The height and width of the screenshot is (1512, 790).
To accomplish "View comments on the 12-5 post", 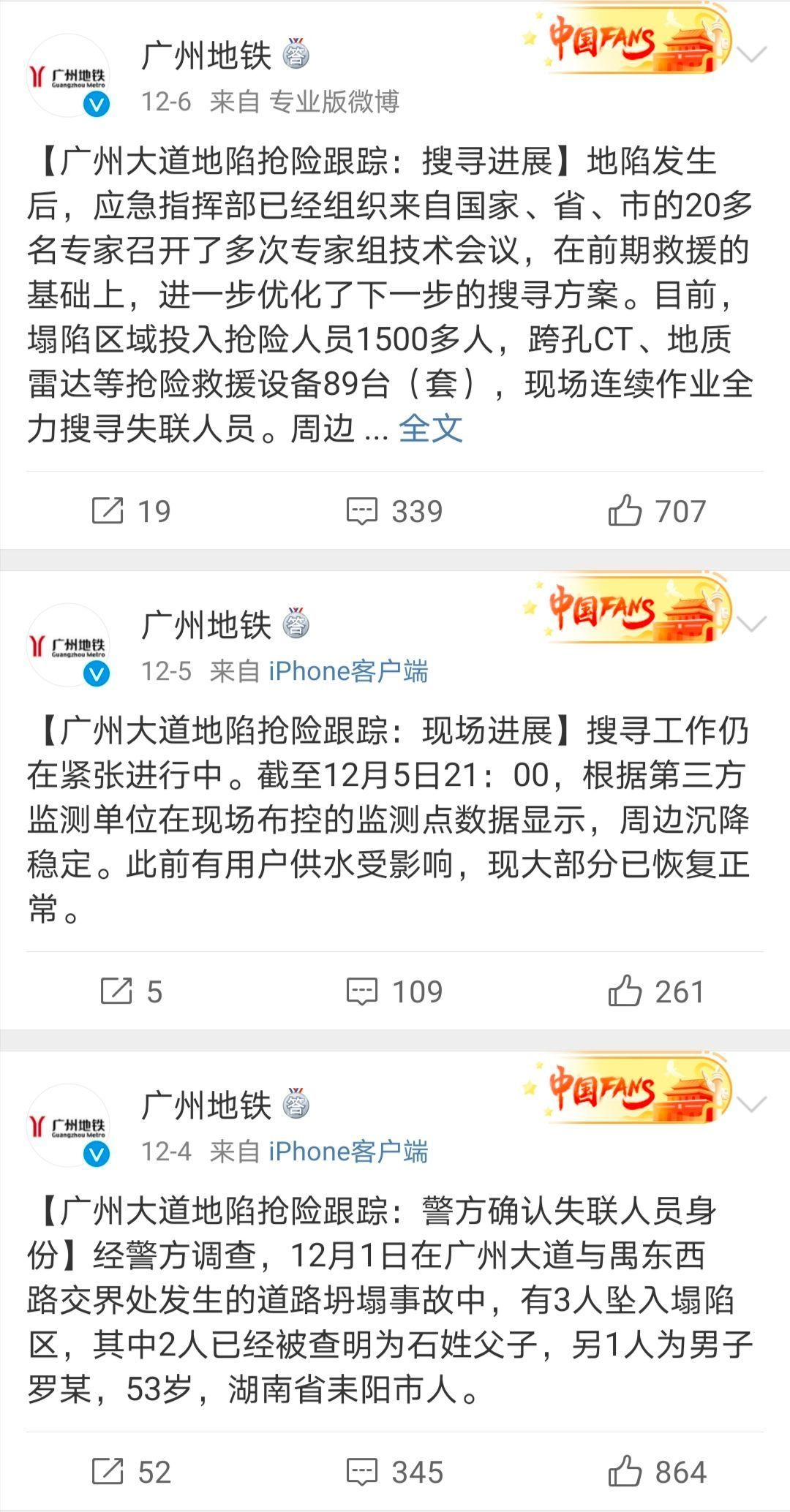I will coord(394,991).
